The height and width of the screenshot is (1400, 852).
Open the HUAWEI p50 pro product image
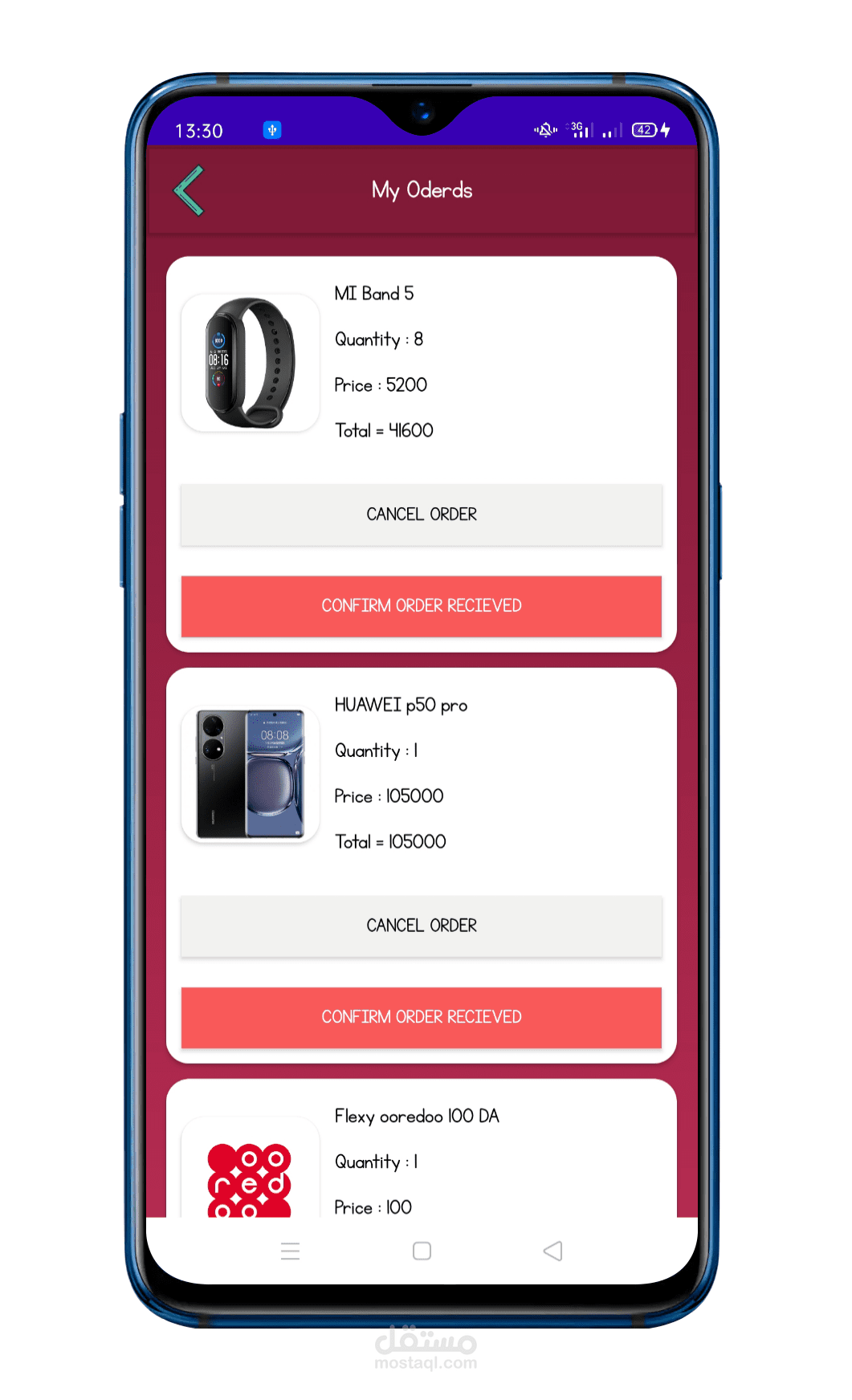click(x=251, y=774)
